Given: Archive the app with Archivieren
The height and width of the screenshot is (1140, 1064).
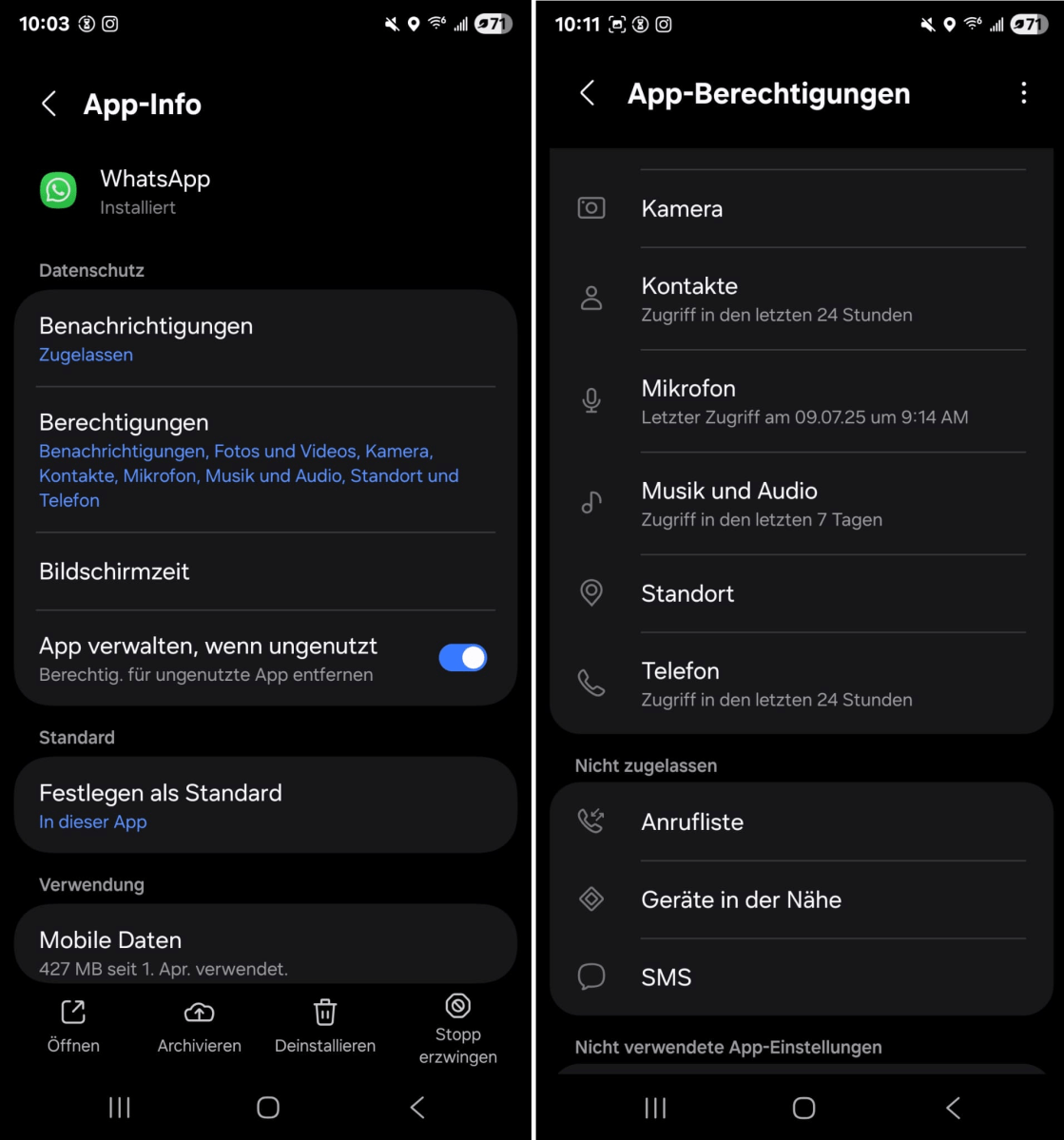Looking at the screenshot, I should click(x=199, y=1025).
